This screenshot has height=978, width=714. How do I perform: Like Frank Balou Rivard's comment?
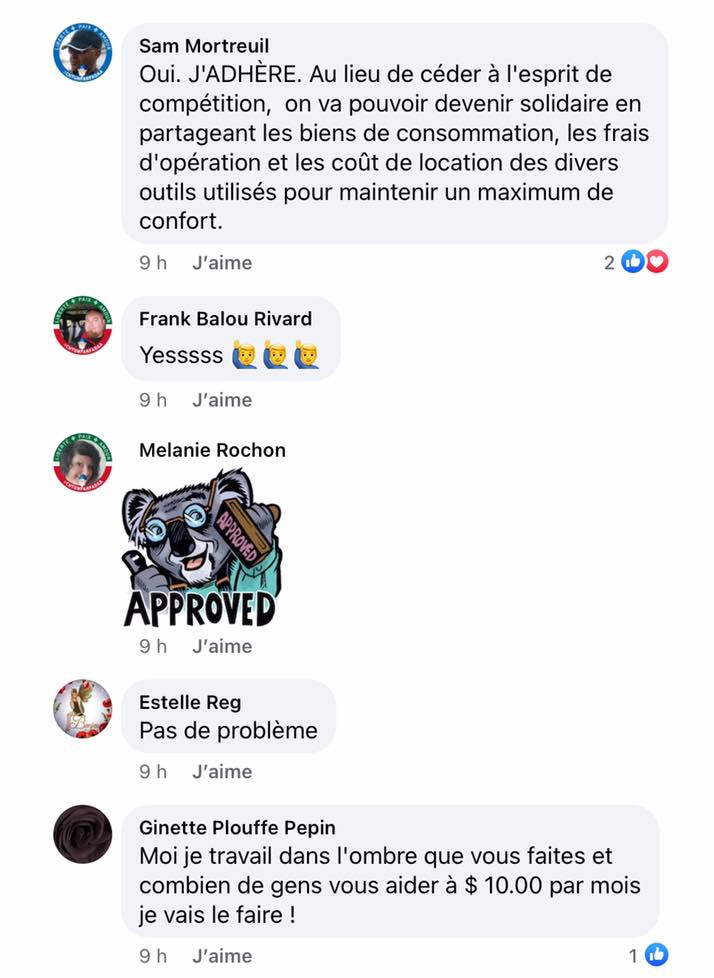pos(222,400)
